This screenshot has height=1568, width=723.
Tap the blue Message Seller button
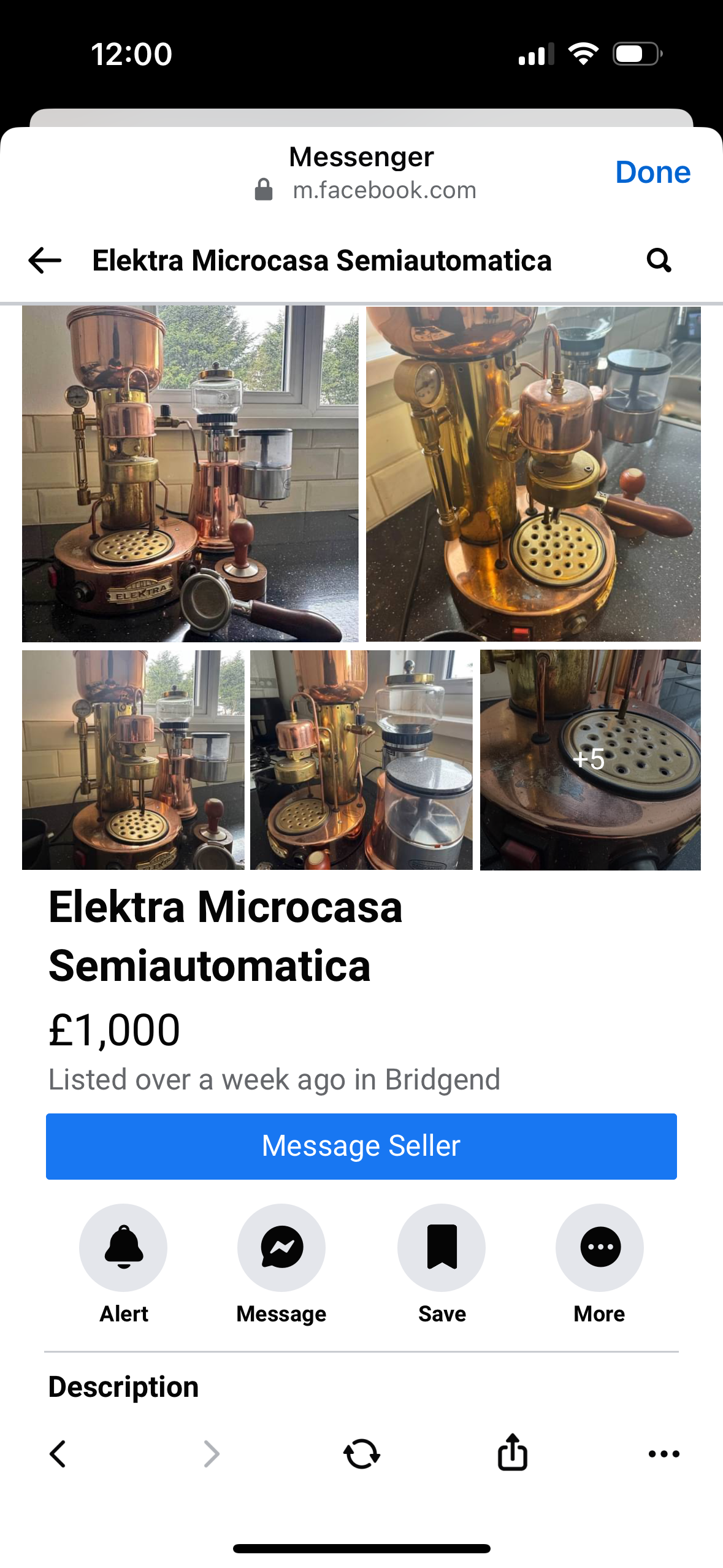pos(361,1146)
